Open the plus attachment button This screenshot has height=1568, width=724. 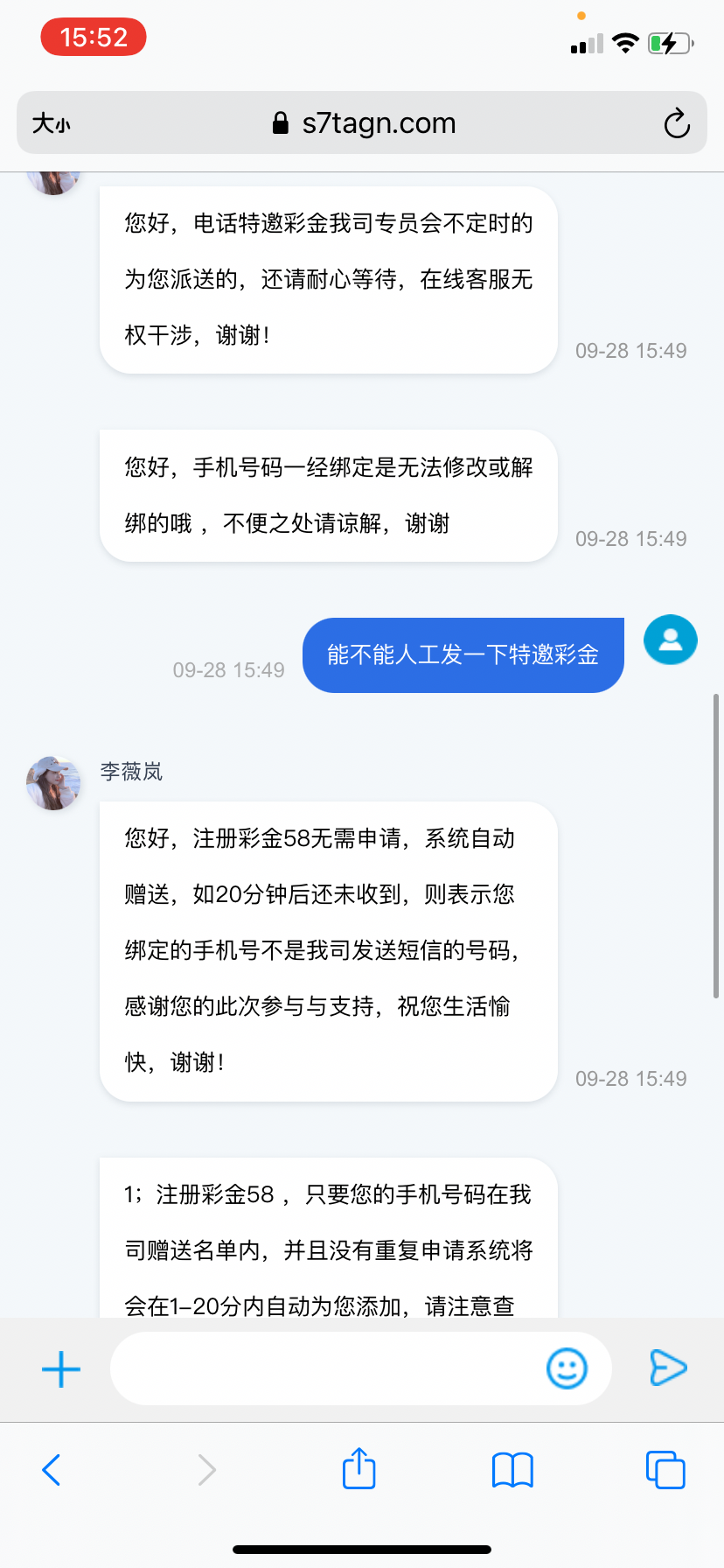coord(61,1368)
